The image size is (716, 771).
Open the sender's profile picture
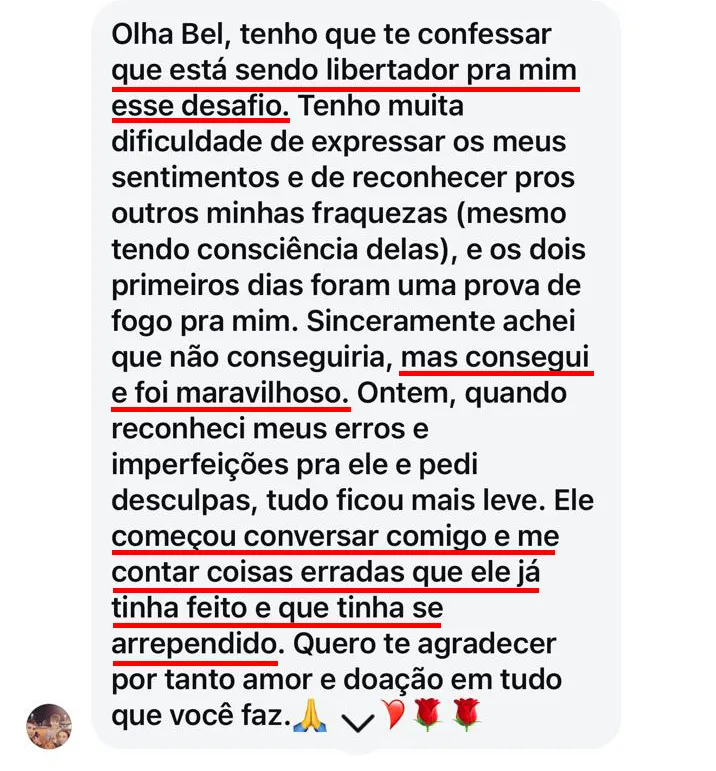pos(49,727)
